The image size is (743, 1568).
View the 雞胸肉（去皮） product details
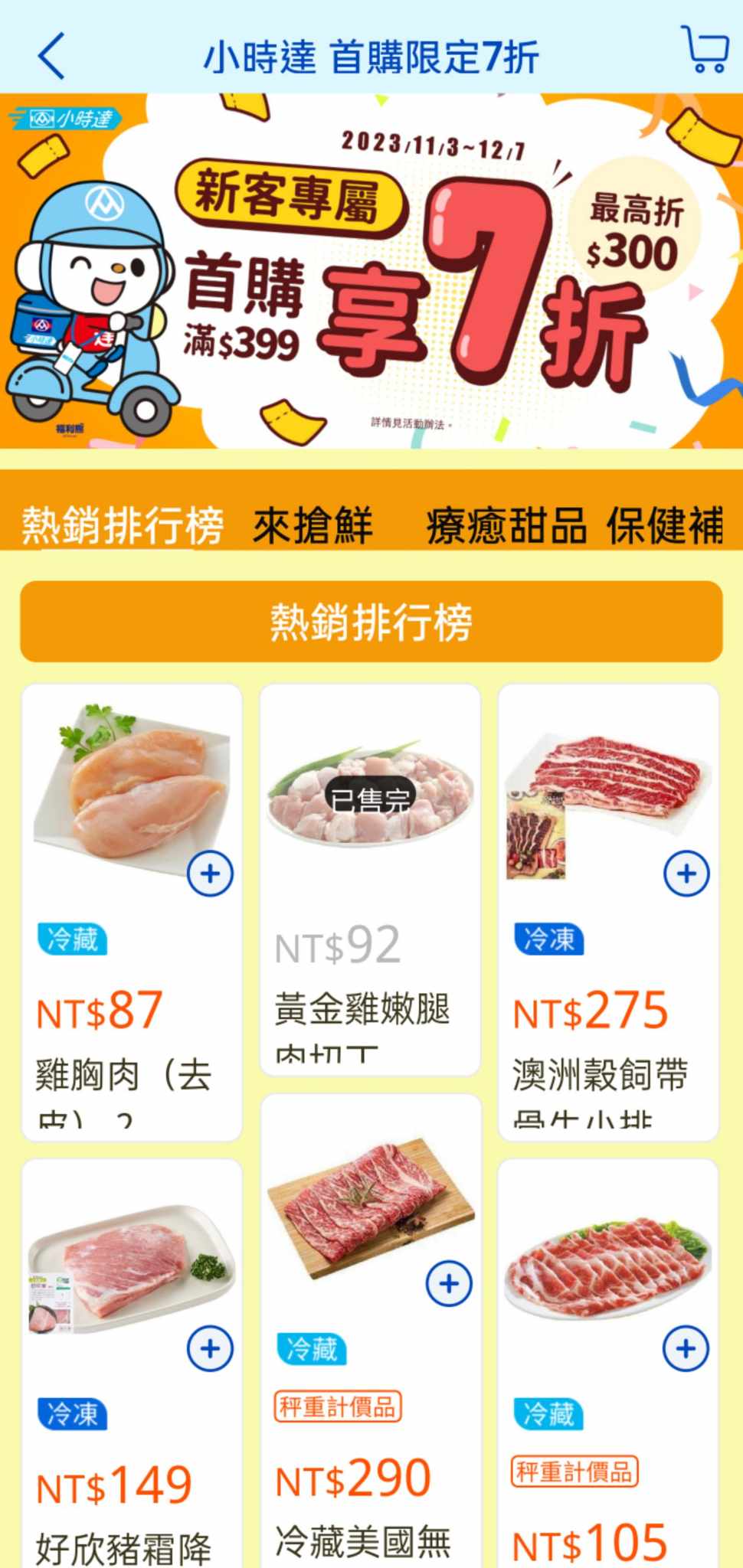click(x=123, y=1072)
